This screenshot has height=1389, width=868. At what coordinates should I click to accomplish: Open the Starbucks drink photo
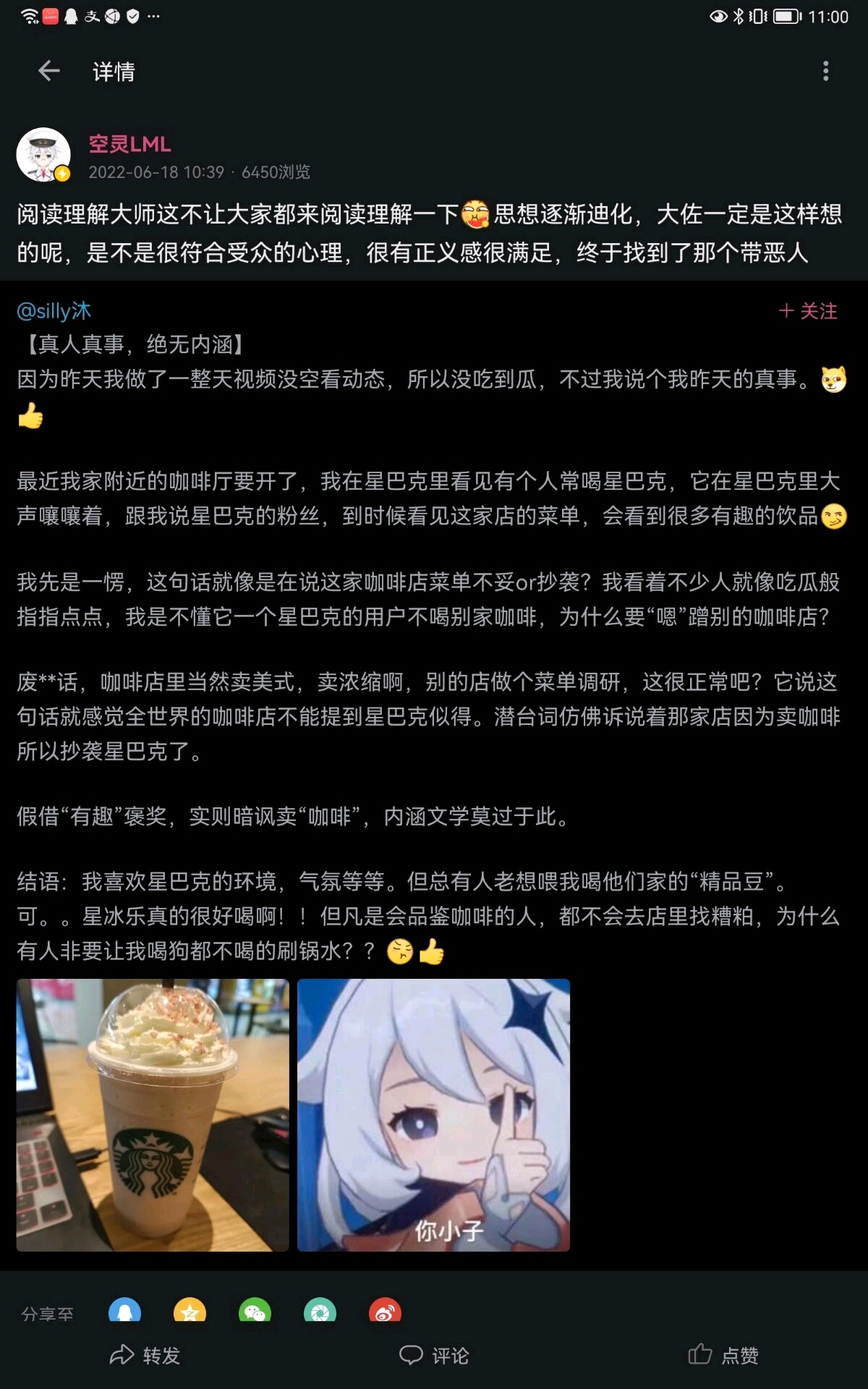(153, 1115)
